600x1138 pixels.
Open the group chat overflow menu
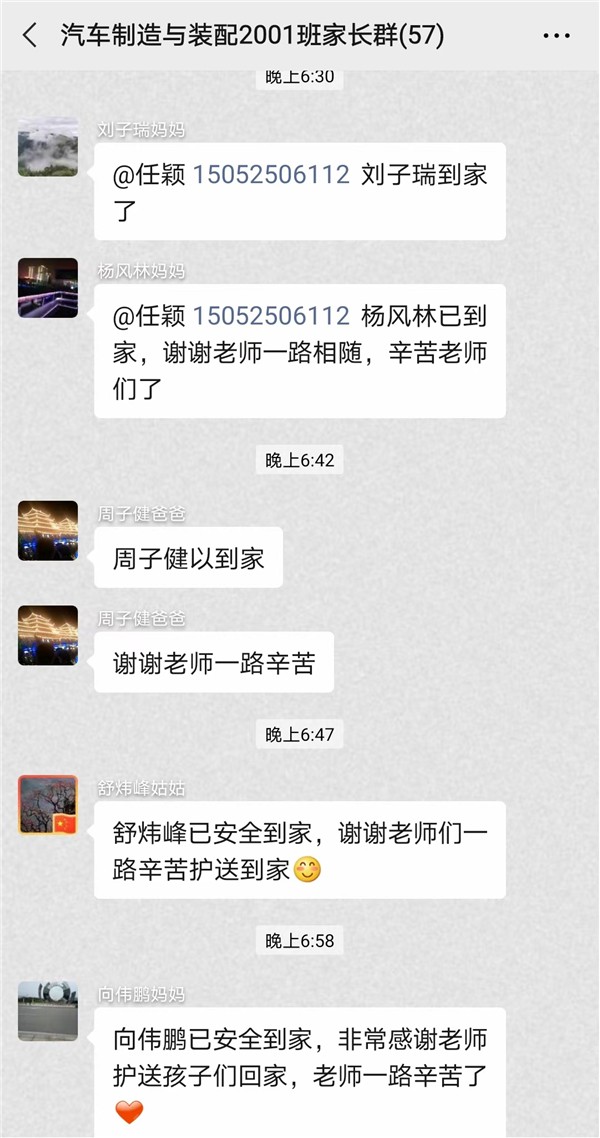(556, 36)
